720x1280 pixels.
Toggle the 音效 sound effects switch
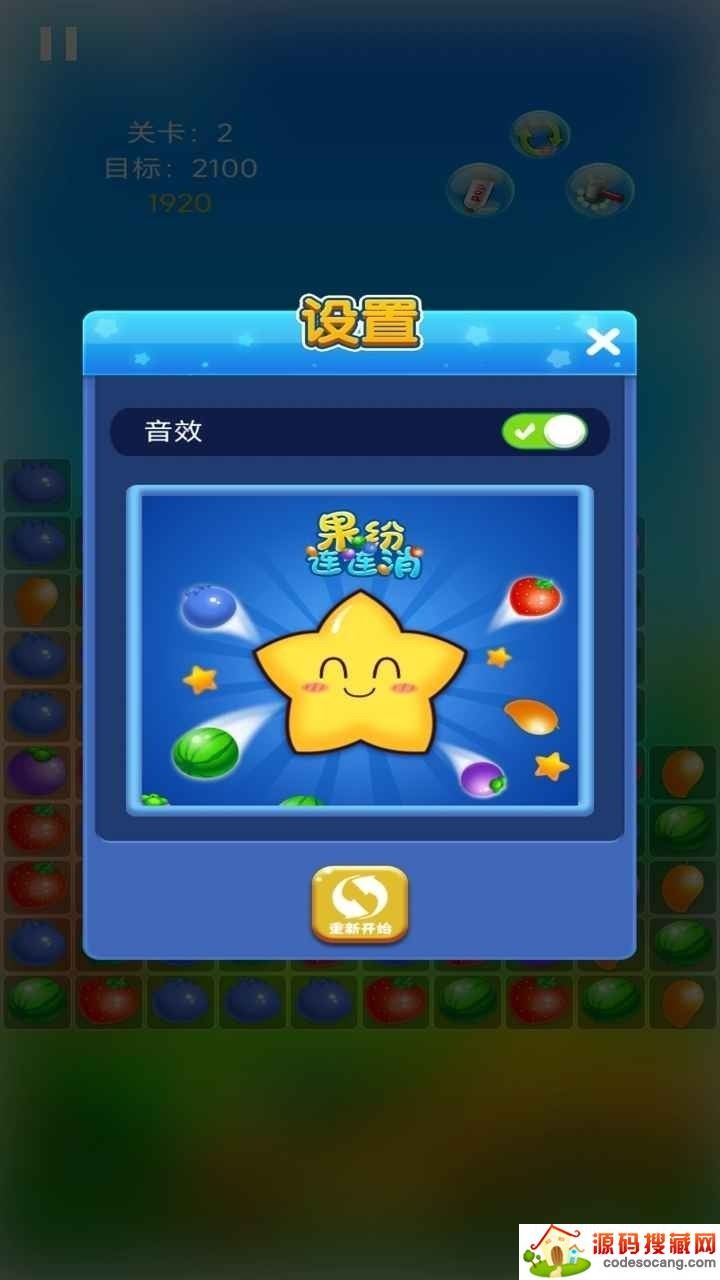[544, 432]
